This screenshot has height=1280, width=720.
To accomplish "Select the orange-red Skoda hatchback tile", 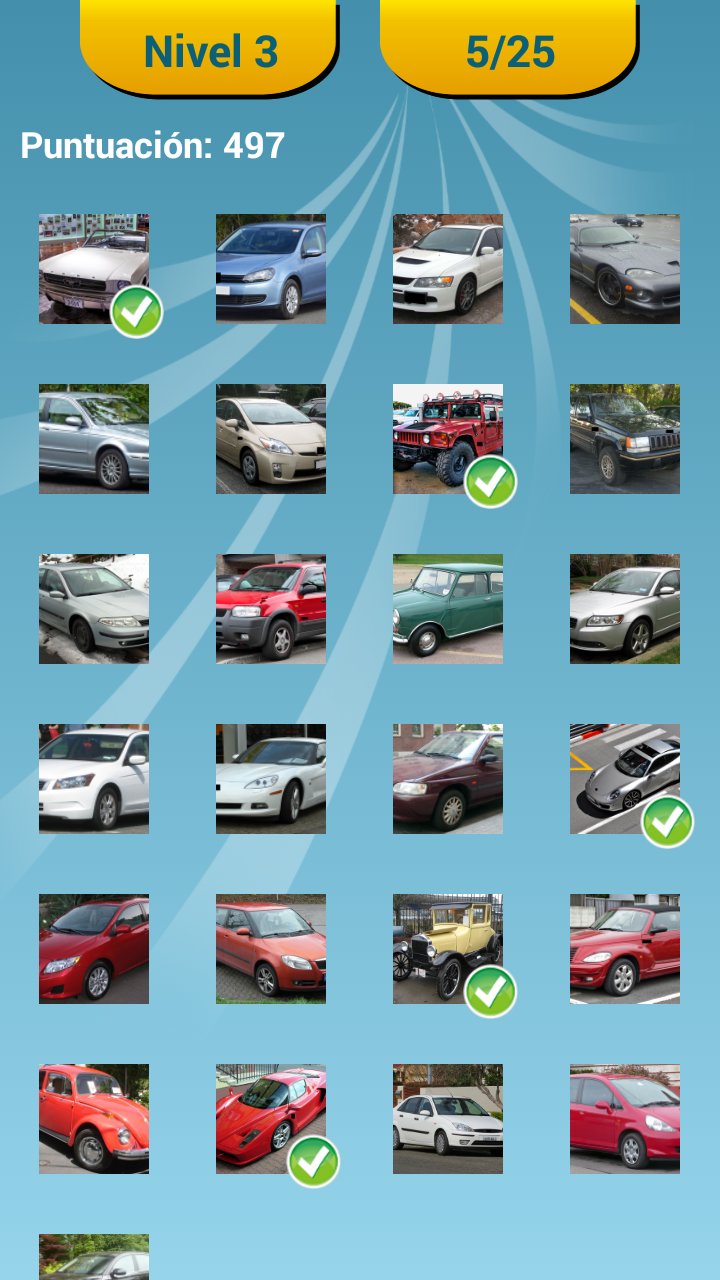I will click(x=271, y=948).
